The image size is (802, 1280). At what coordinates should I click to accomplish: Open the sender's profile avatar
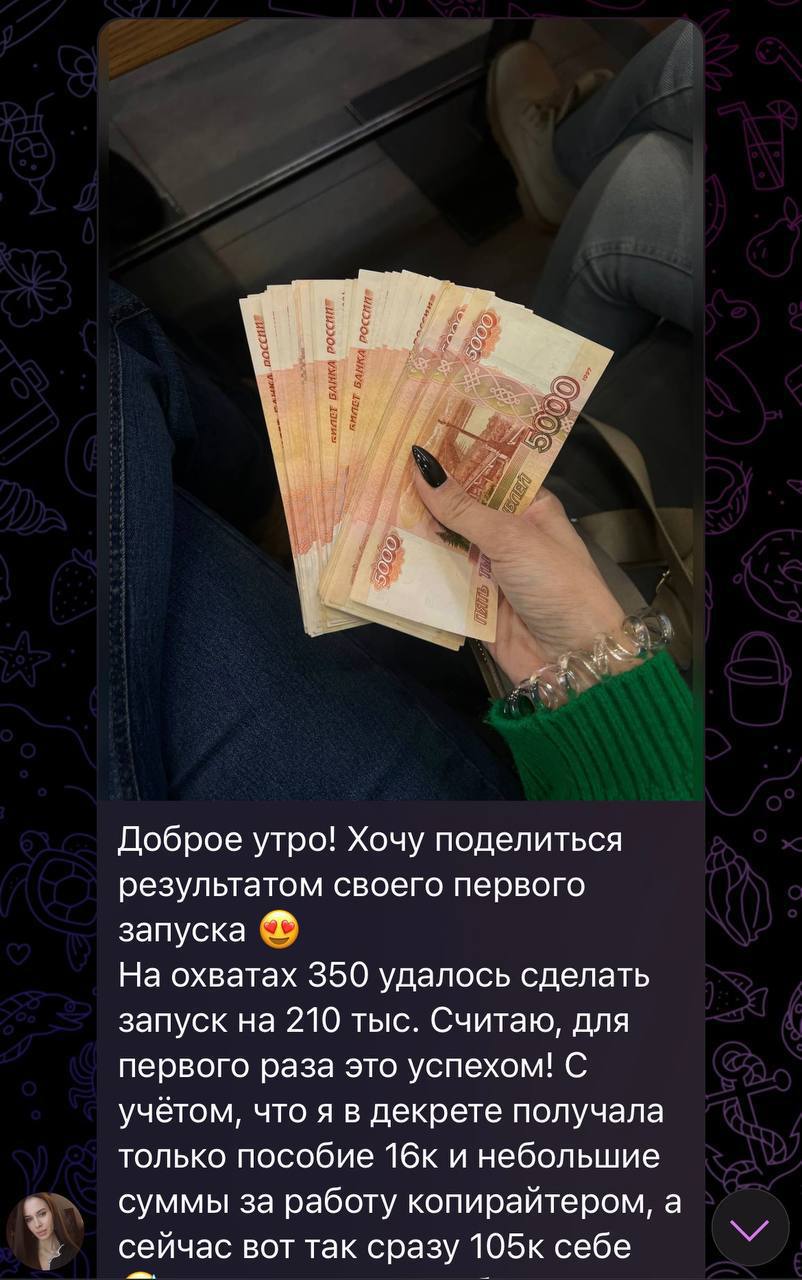click(x=46, y=1230)
